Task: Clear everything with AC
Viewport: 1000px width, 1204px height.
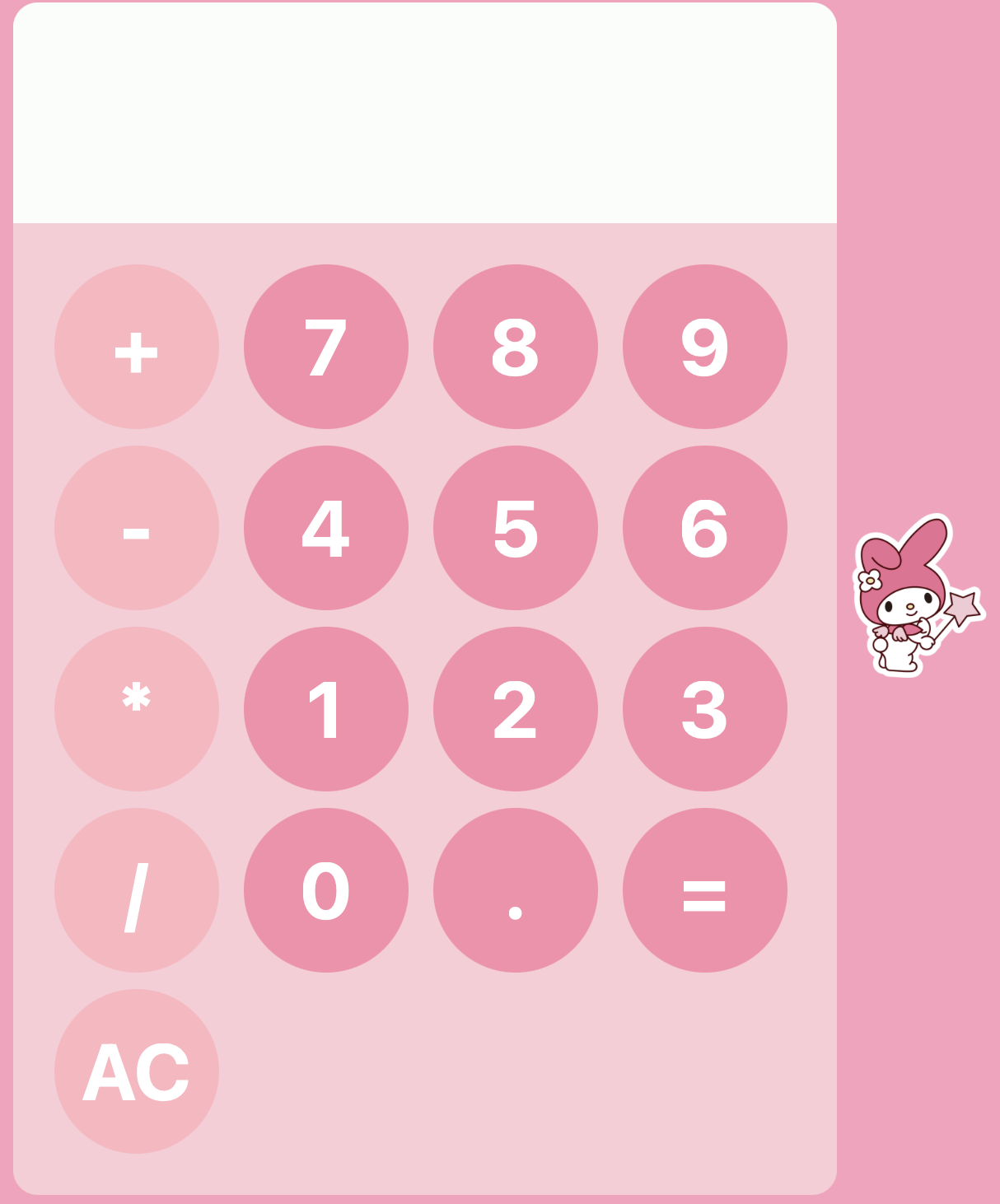Action: pos(137,1071)
